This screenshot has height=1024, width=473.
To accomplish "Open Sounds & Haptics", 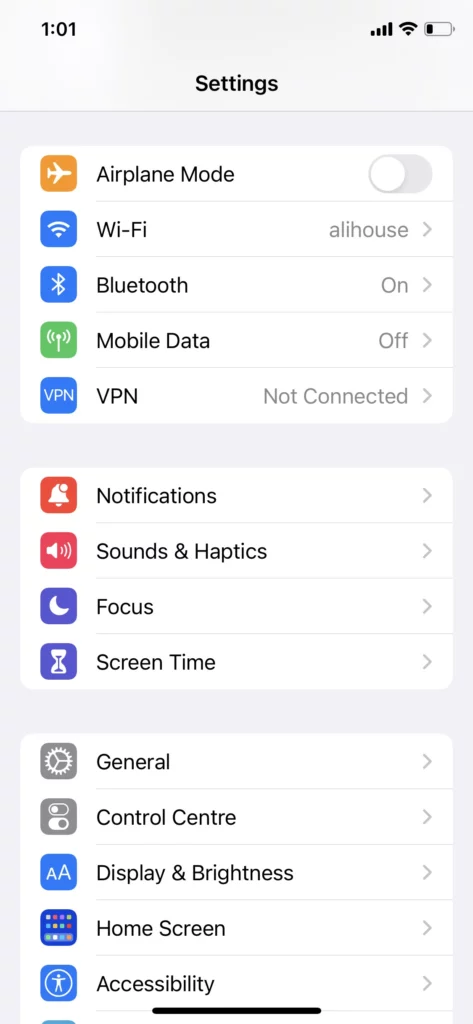I will (236, 551).
